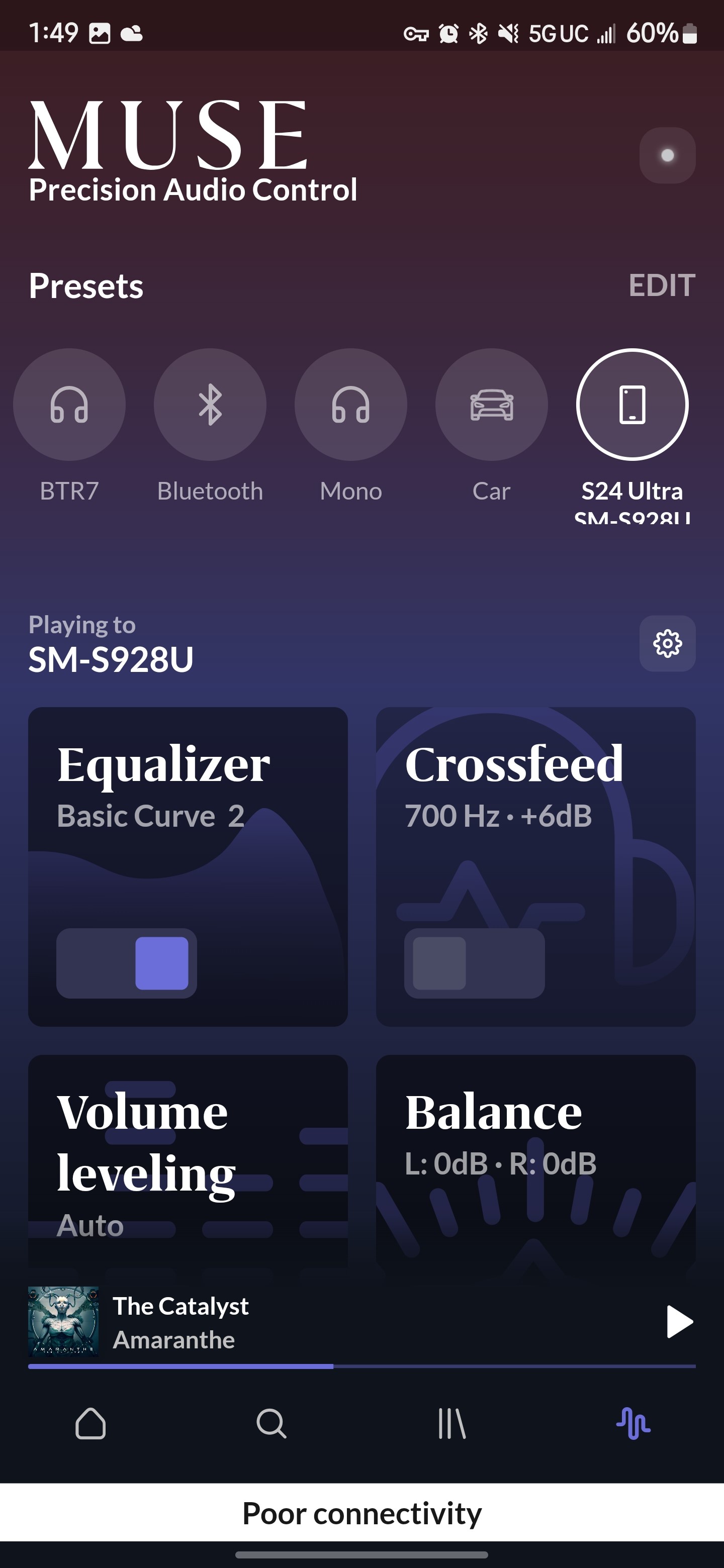This screenshot has width=724, height=1568.
Task: Tap the MUSE audio waveform tab
Action: click(x=633, y=1424)
